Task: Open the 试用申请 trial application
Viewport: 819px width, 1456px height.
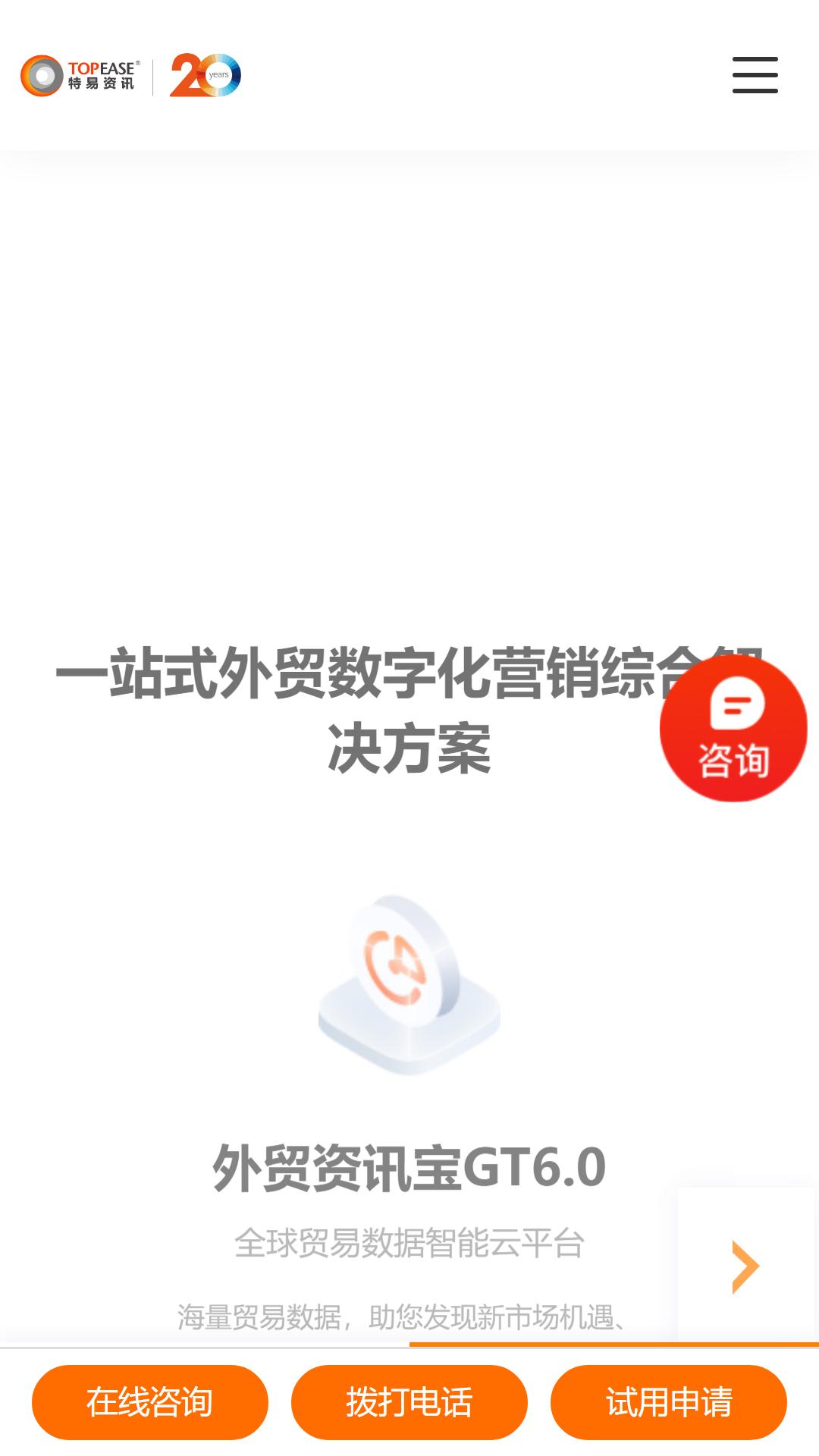Action: click(x=669, y=1402)
